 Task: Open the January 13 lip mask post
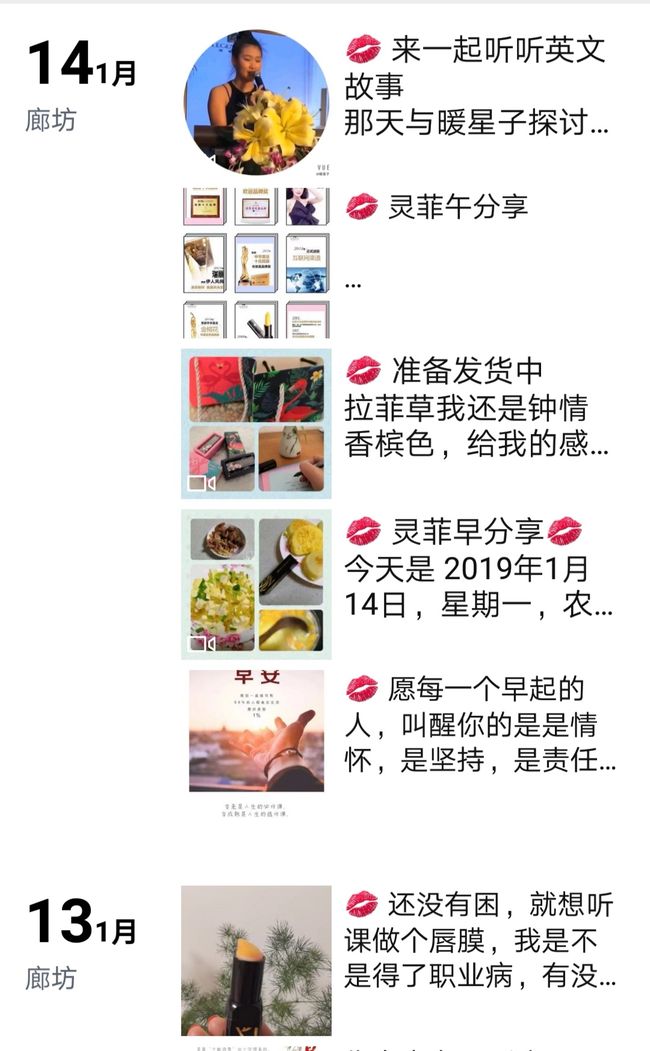coord(400,960)
